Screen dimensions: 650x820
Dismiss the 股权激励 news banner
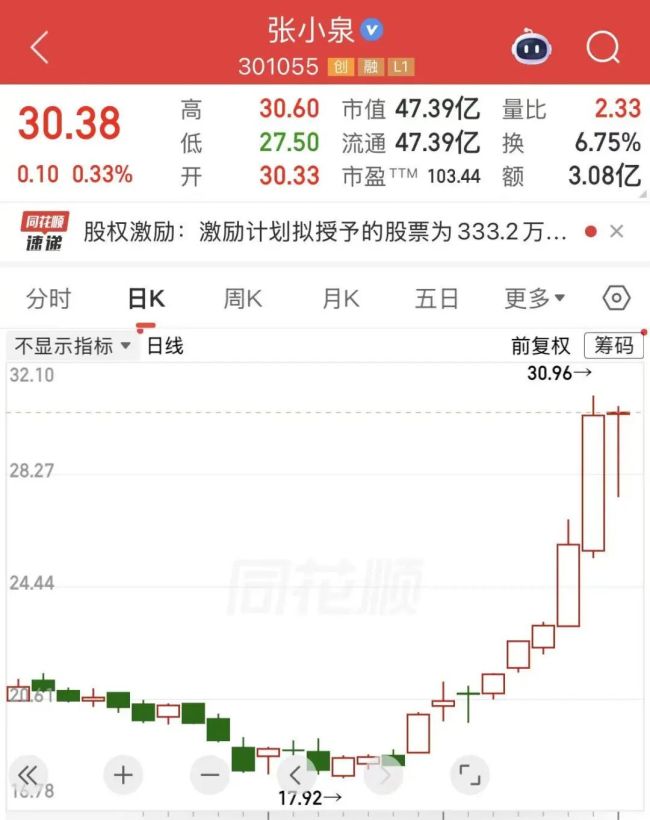616,232
